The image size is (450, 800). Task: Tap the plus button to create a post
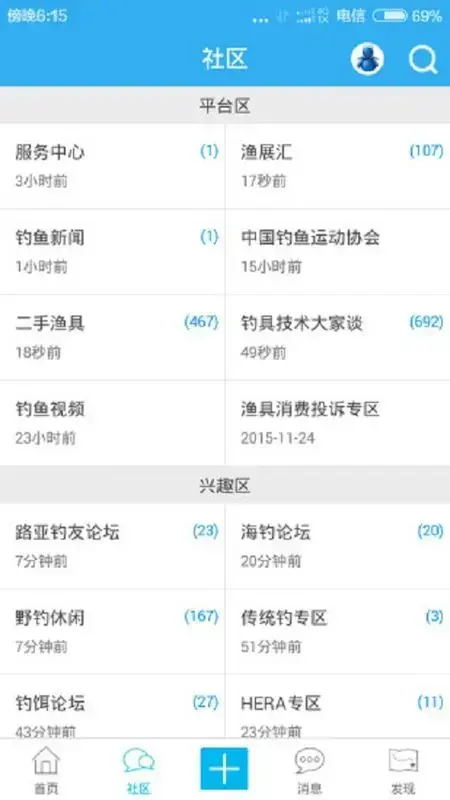[224, 768]
